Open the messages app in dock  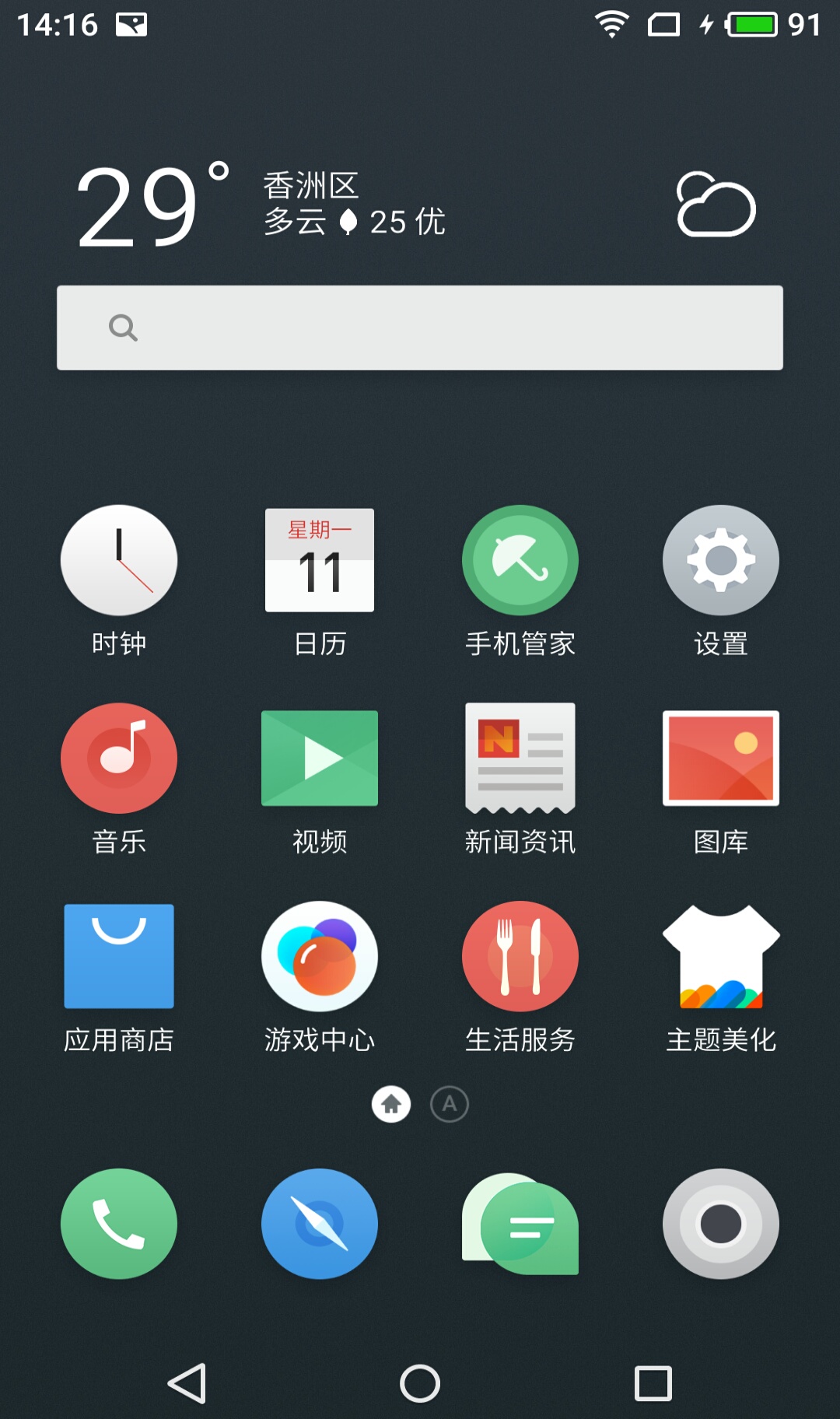click(520, 1224)
